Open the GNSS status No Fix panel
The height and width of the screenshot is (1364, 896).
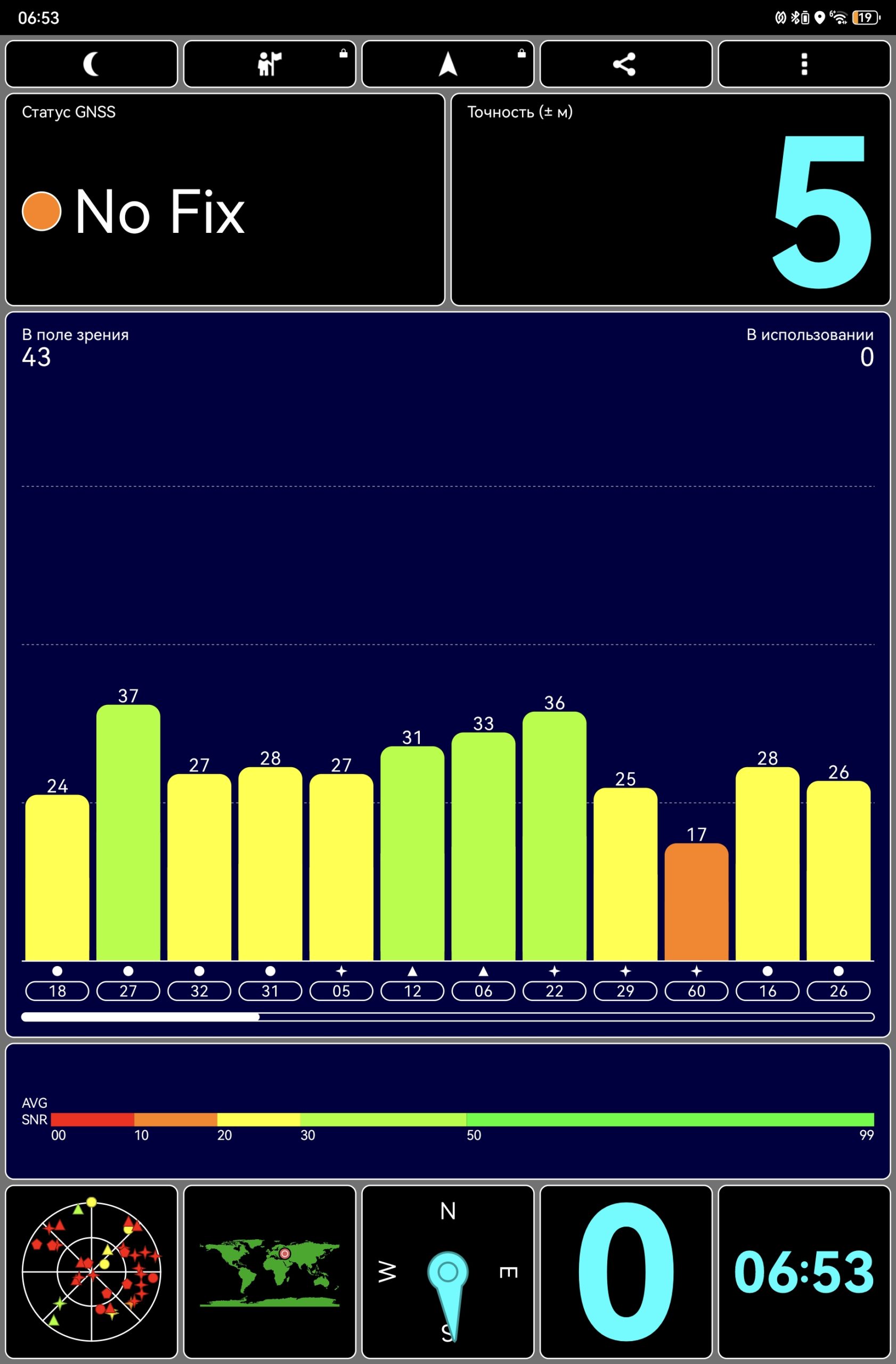point(225,199)
